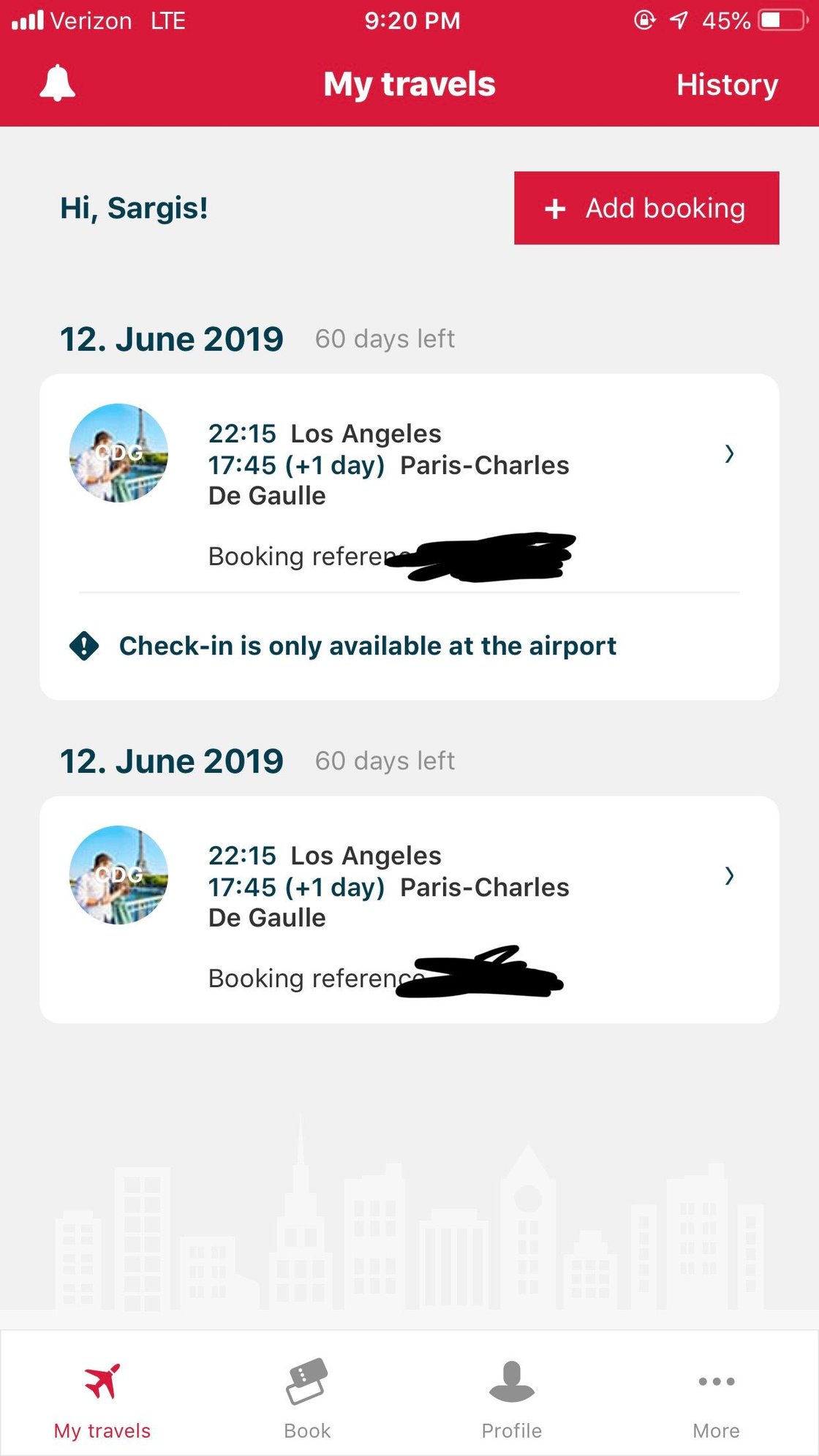Open the flight card without a check-in notice
Screen dimensions: 819x1456
coord(409,909)
